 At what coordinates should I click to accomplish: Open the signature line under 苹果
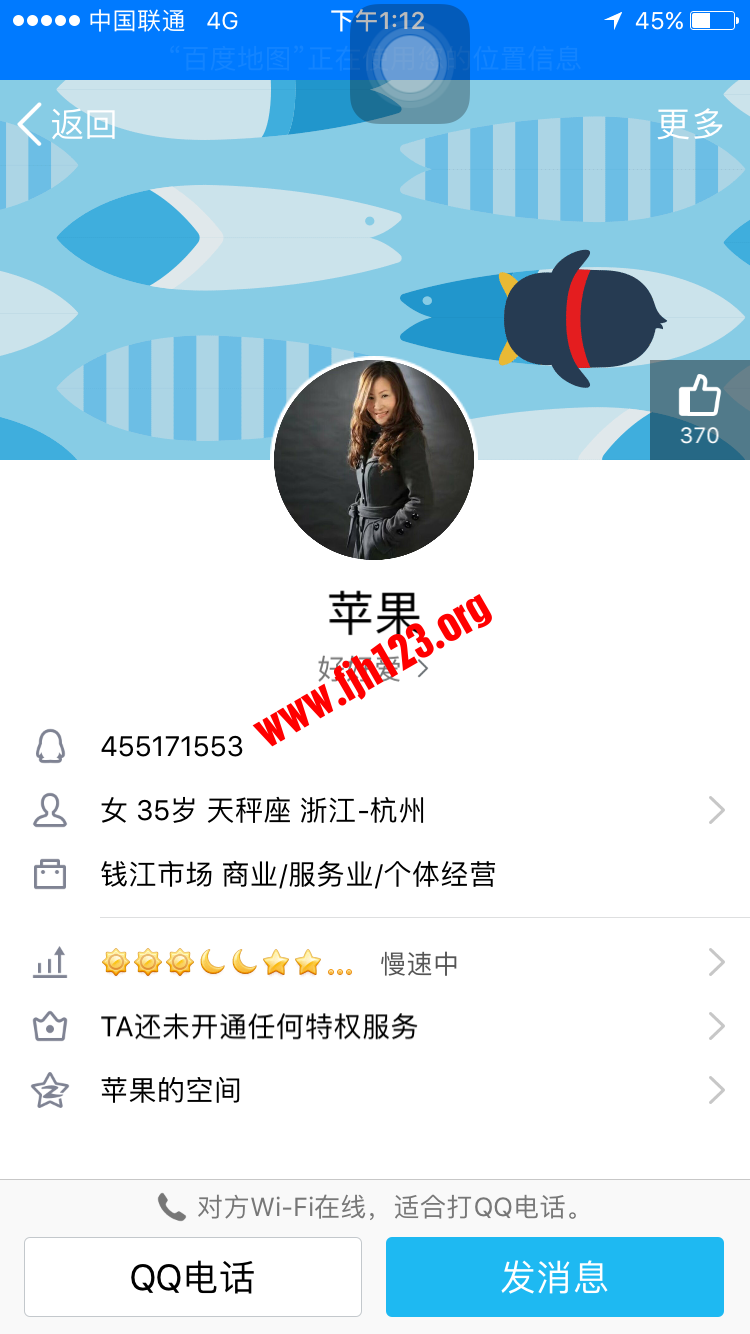pyautogui.click(x=373, y=668)
